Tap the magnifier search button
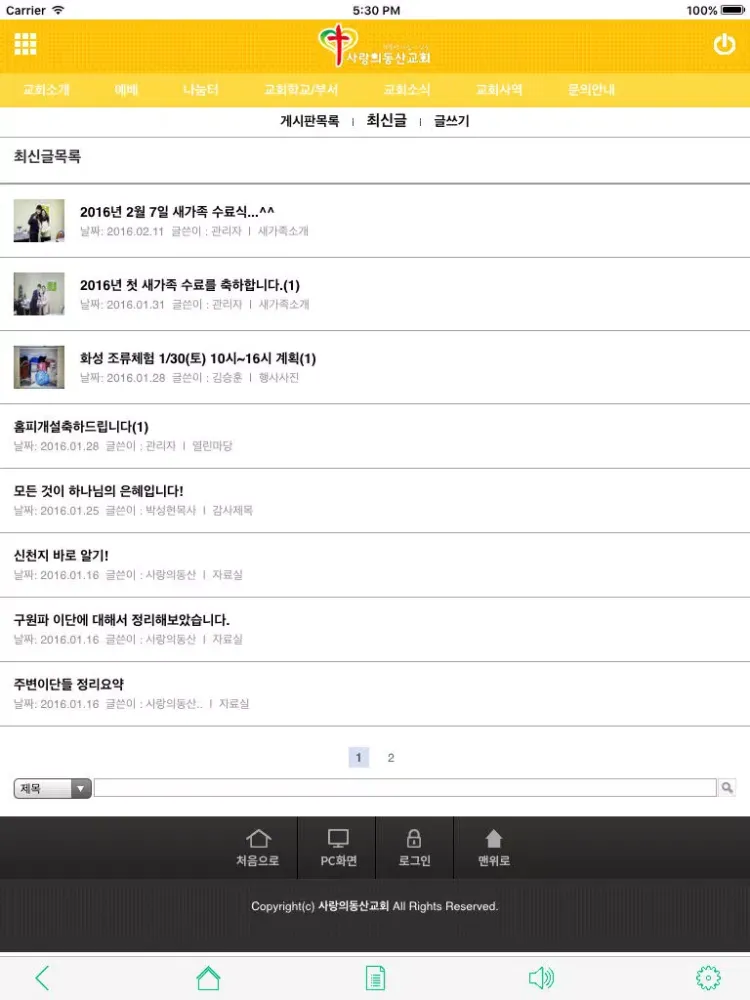Image resolution: width=750 pixels, height=1000 pixels. coord(727,789)
